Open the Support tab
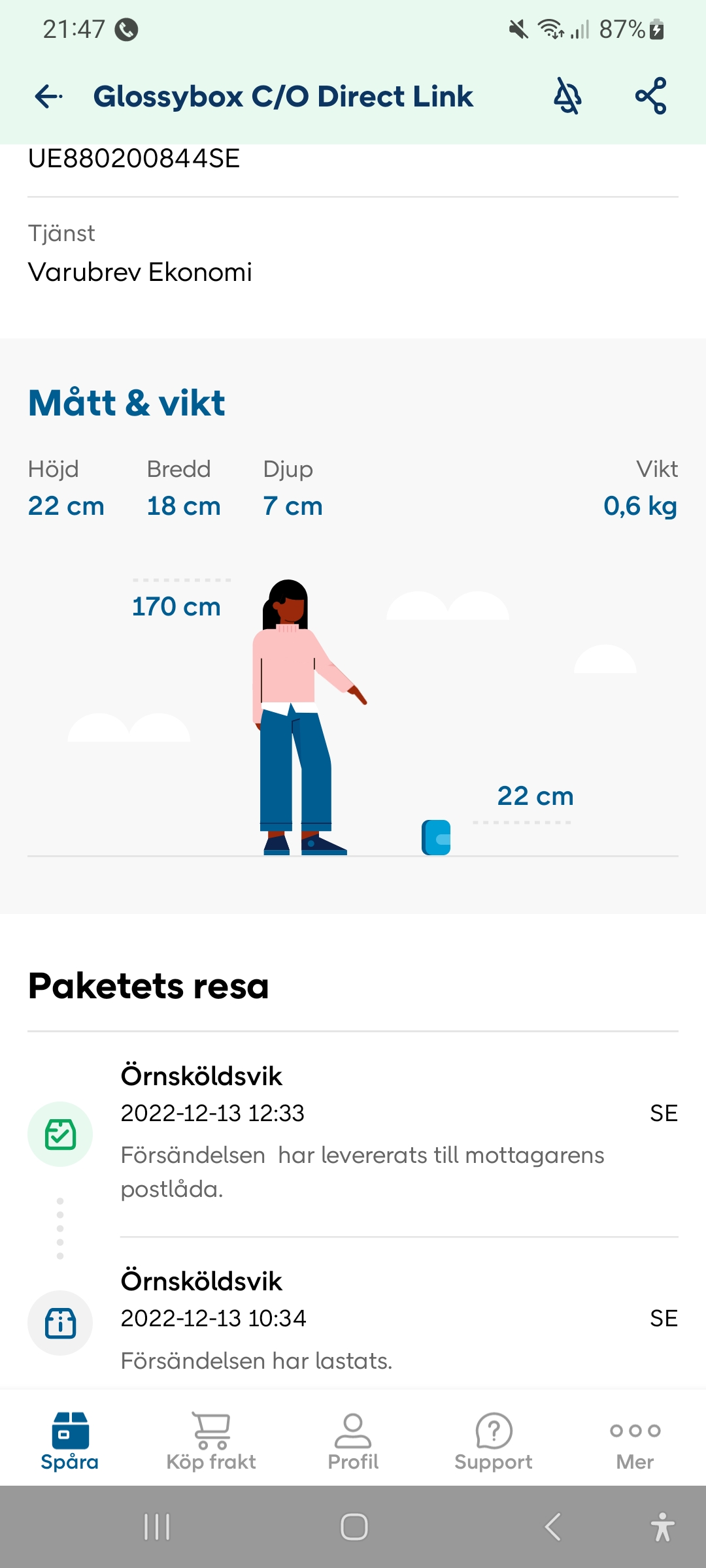Screen dimensions: 706x1568 click(494, 1441)
